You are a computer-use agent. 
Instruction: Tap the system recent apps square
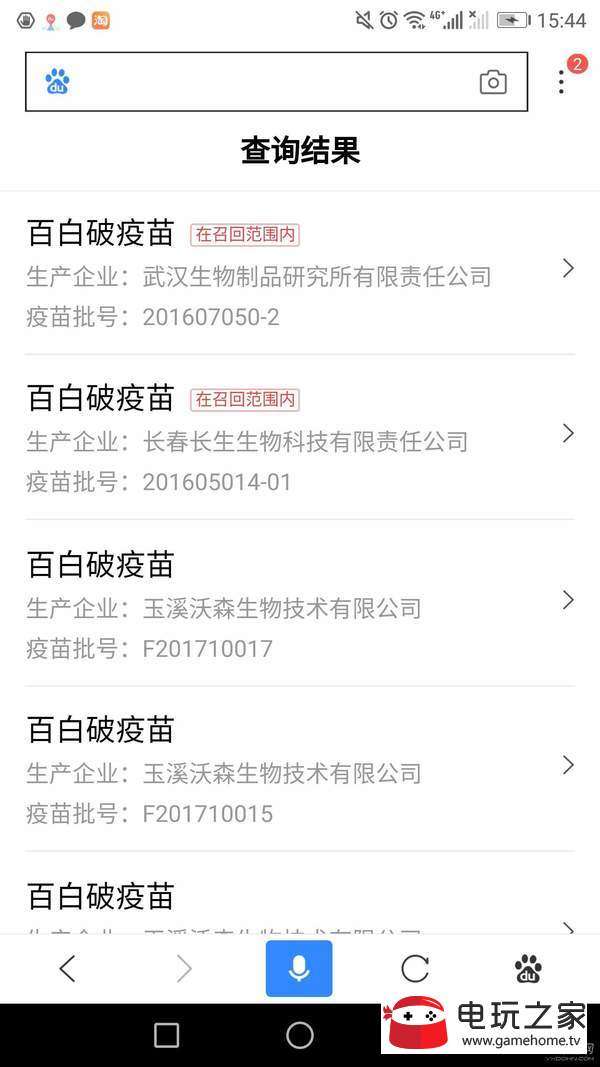click(x=167, y=1035)
